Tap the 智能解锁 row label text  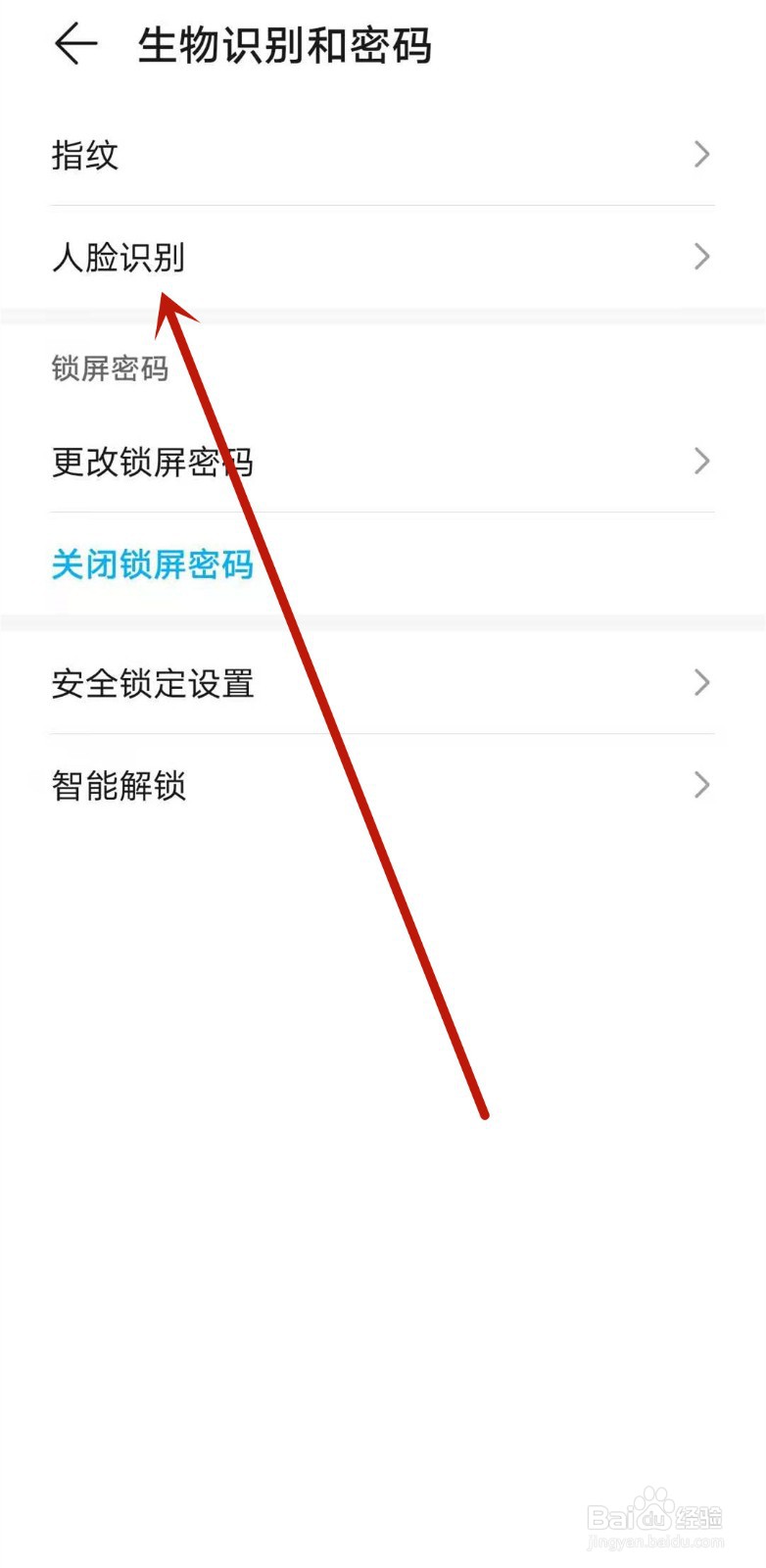(120, 786)
